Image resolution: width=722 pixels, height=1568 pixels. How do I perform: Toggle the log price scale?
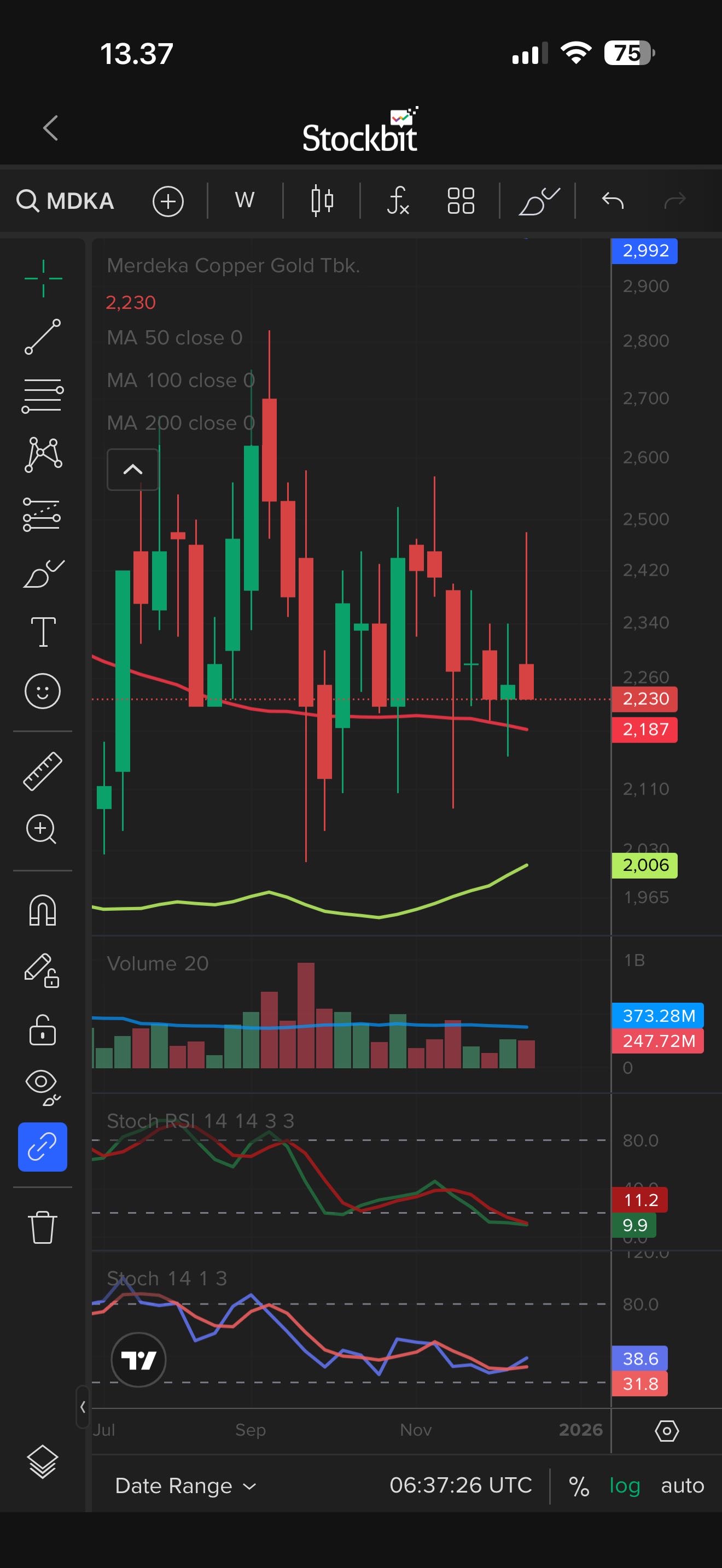(625, 1486)
